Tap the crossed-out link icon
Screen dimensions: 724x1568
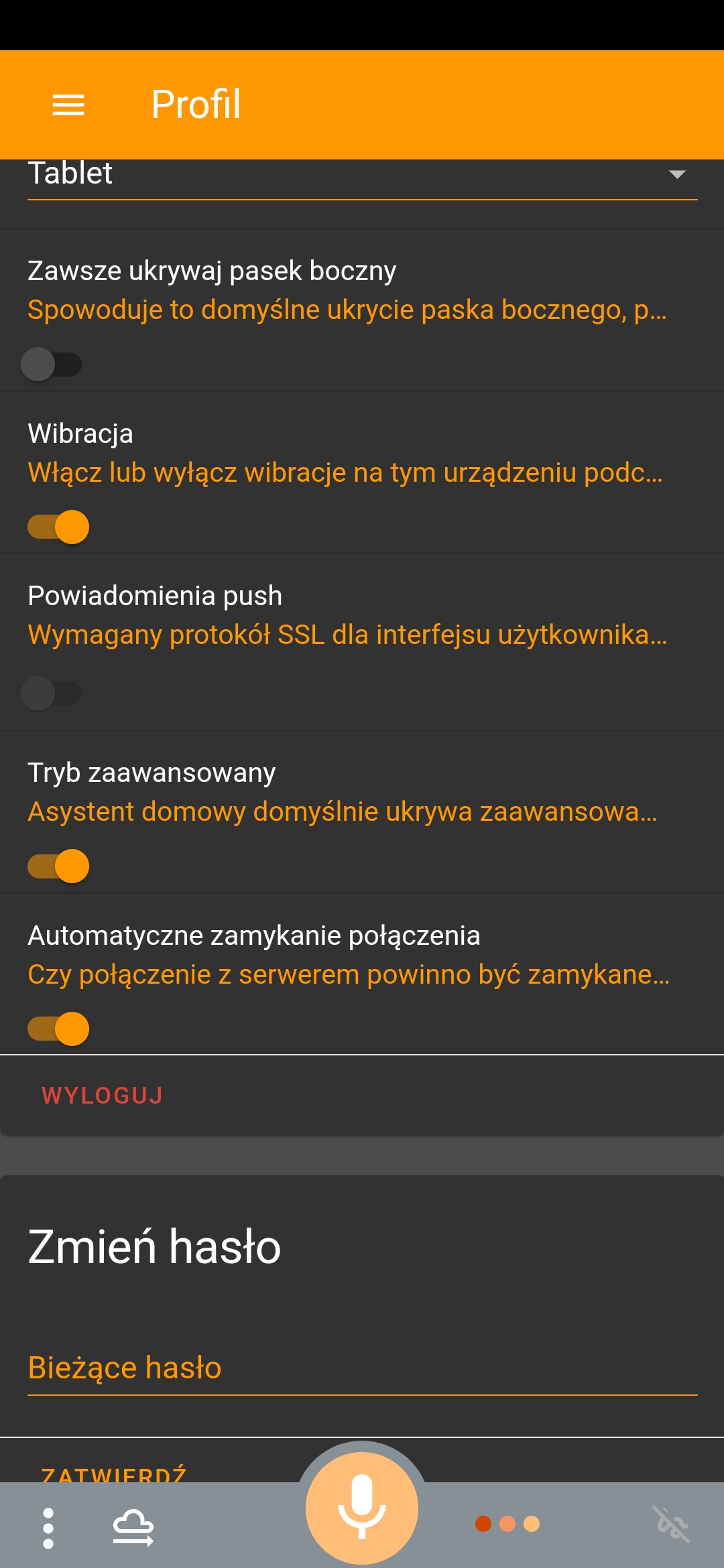tap(671, 1524)
